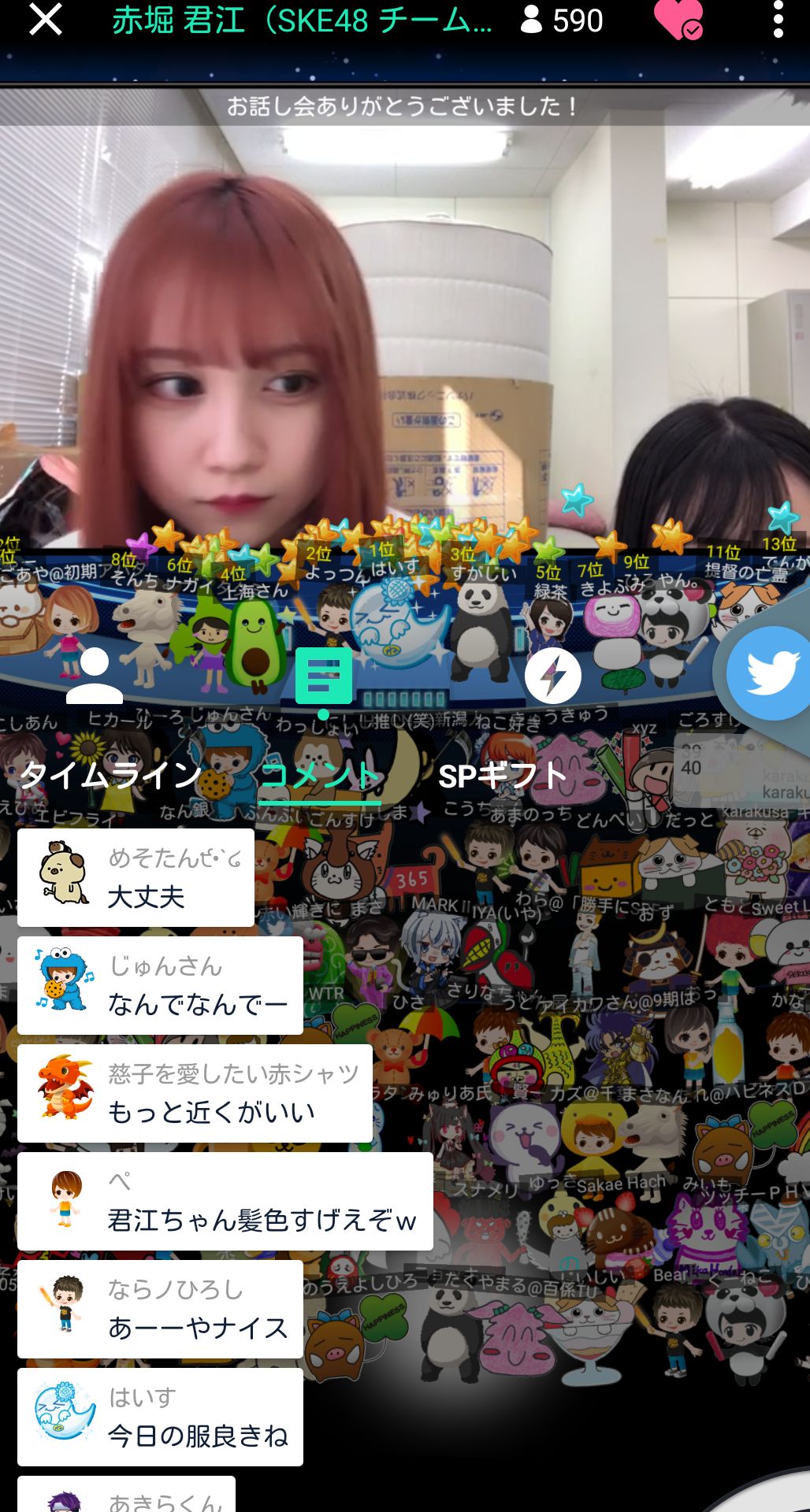
Task: Tap the green comment list icon
Action: pyautogui.click(x=323, y=676)
